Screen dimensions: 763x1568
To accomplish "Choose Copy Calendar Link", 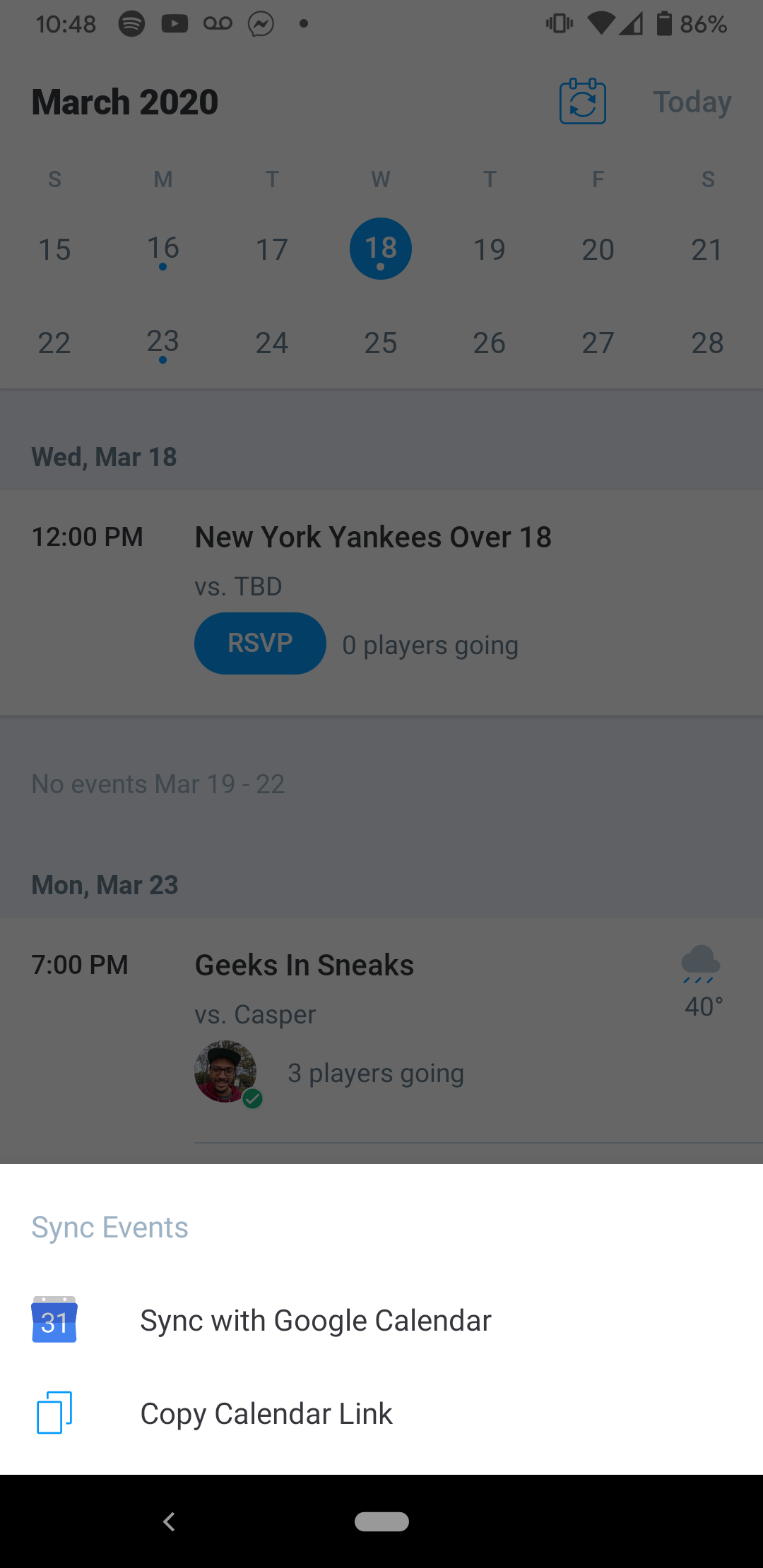I will tap(381, 1413).
